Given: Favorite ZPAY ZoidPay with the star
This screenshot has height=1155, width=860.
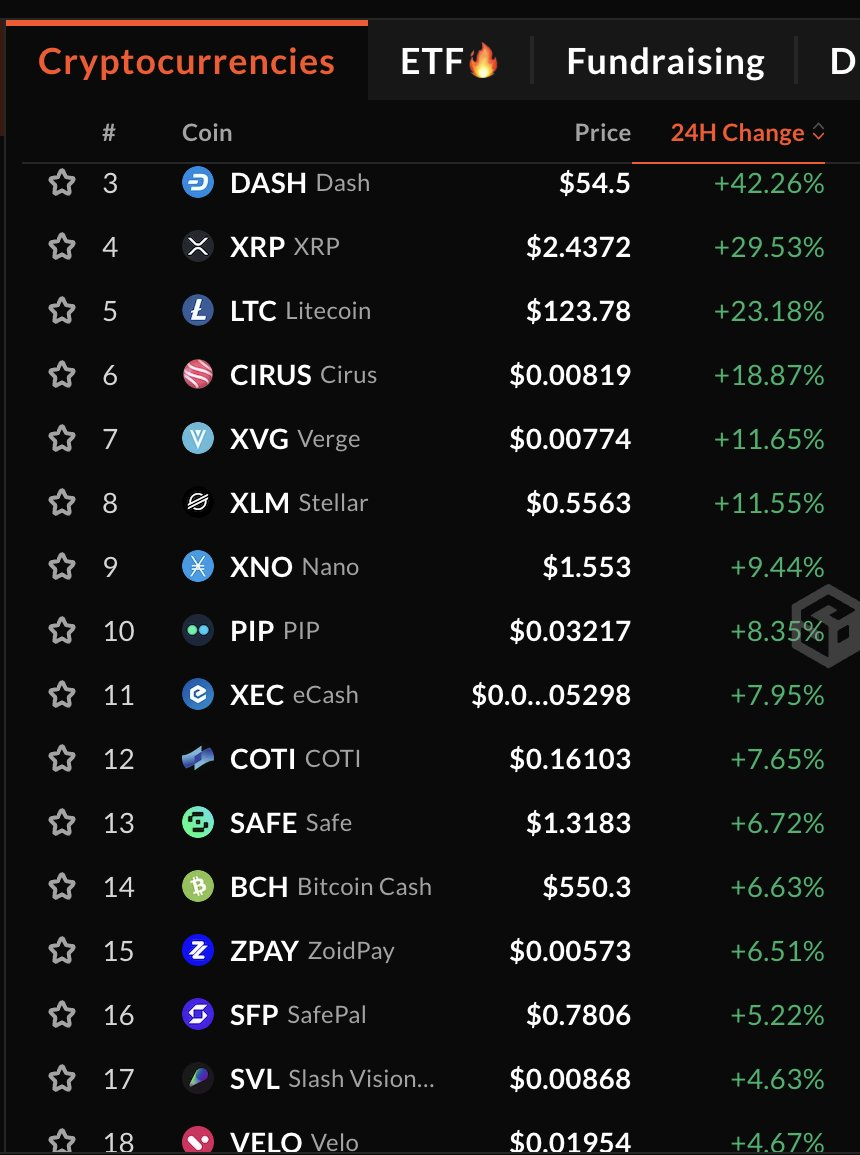Looking at the screenshot, I should click(x=62, y=951).
